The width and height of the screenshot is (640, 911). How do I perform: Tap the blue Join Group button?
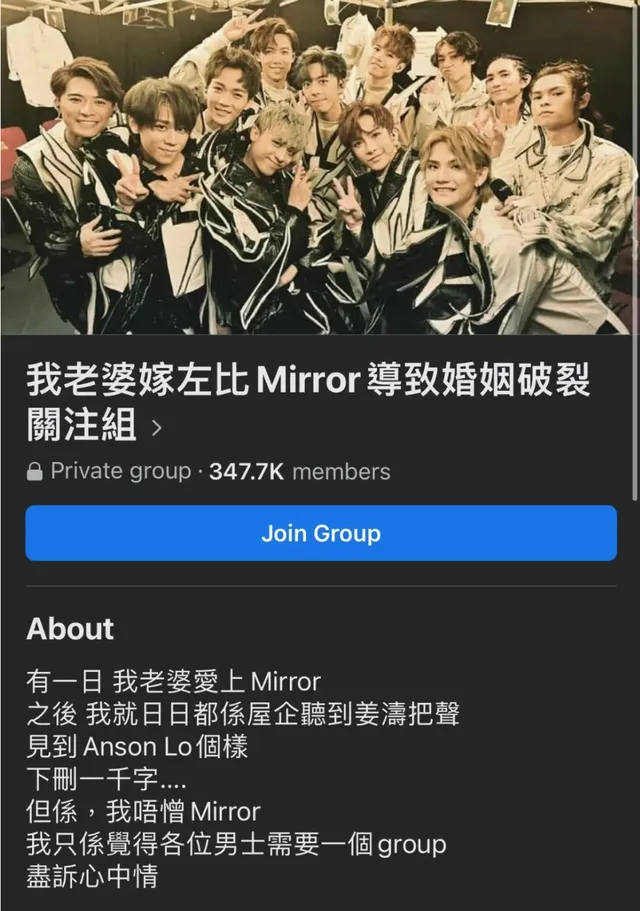point(320,533)
